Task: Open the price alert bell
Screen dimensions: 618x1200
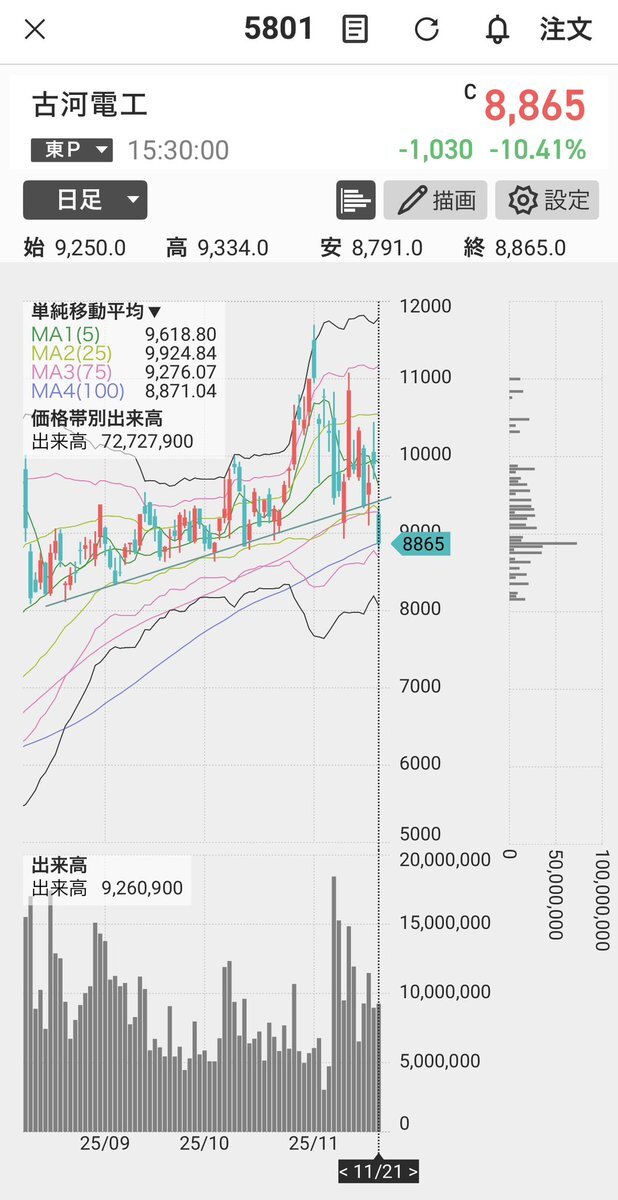Action: click(496, 29)
